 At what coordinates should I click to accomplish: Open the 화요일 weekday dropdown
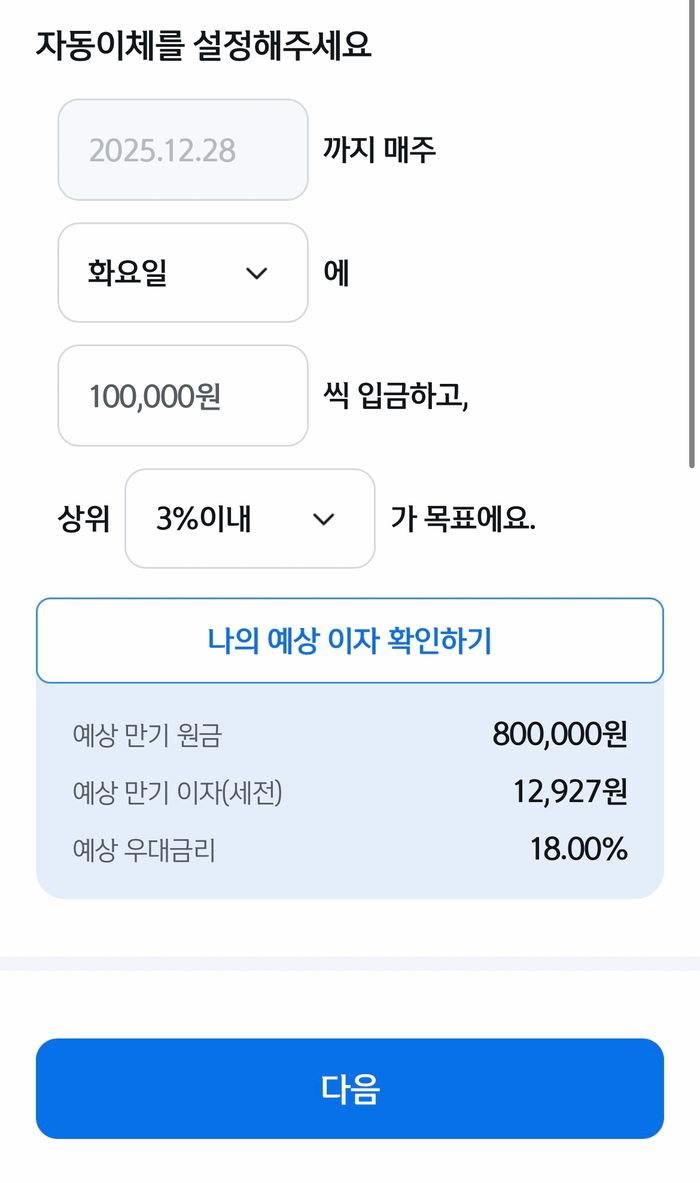coord(182,273)
